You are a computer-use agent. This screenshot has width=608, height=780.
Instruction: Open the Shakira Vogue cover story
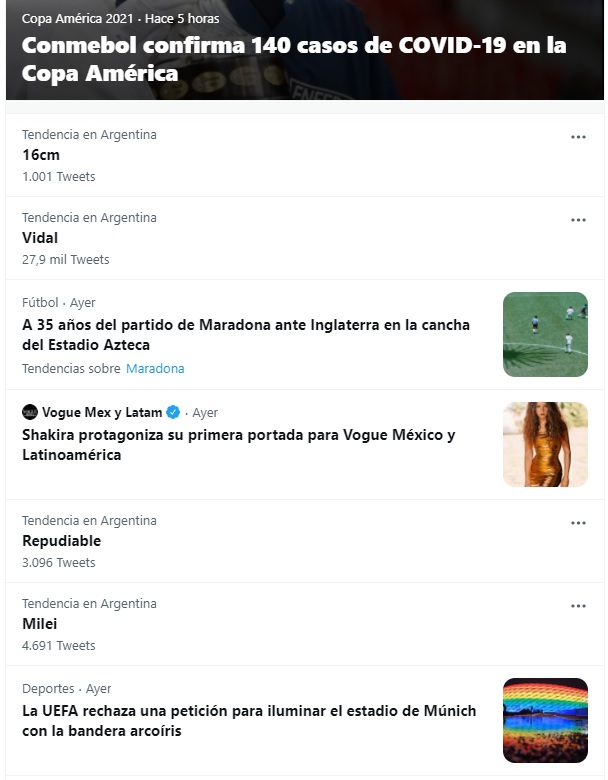click(x=239, y=445)
